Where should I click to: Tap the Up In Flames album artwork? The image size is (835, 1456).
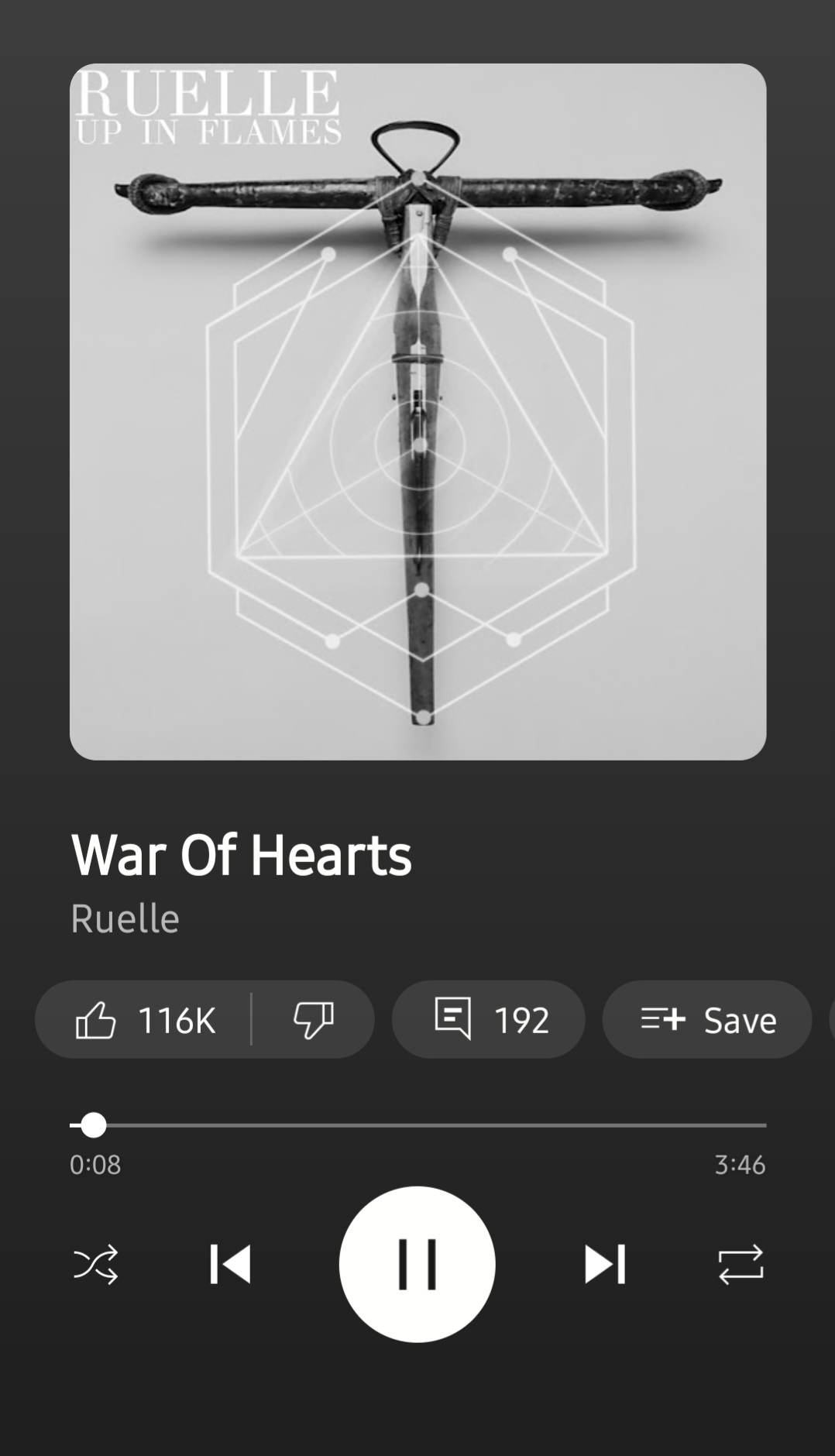point(418,411)
